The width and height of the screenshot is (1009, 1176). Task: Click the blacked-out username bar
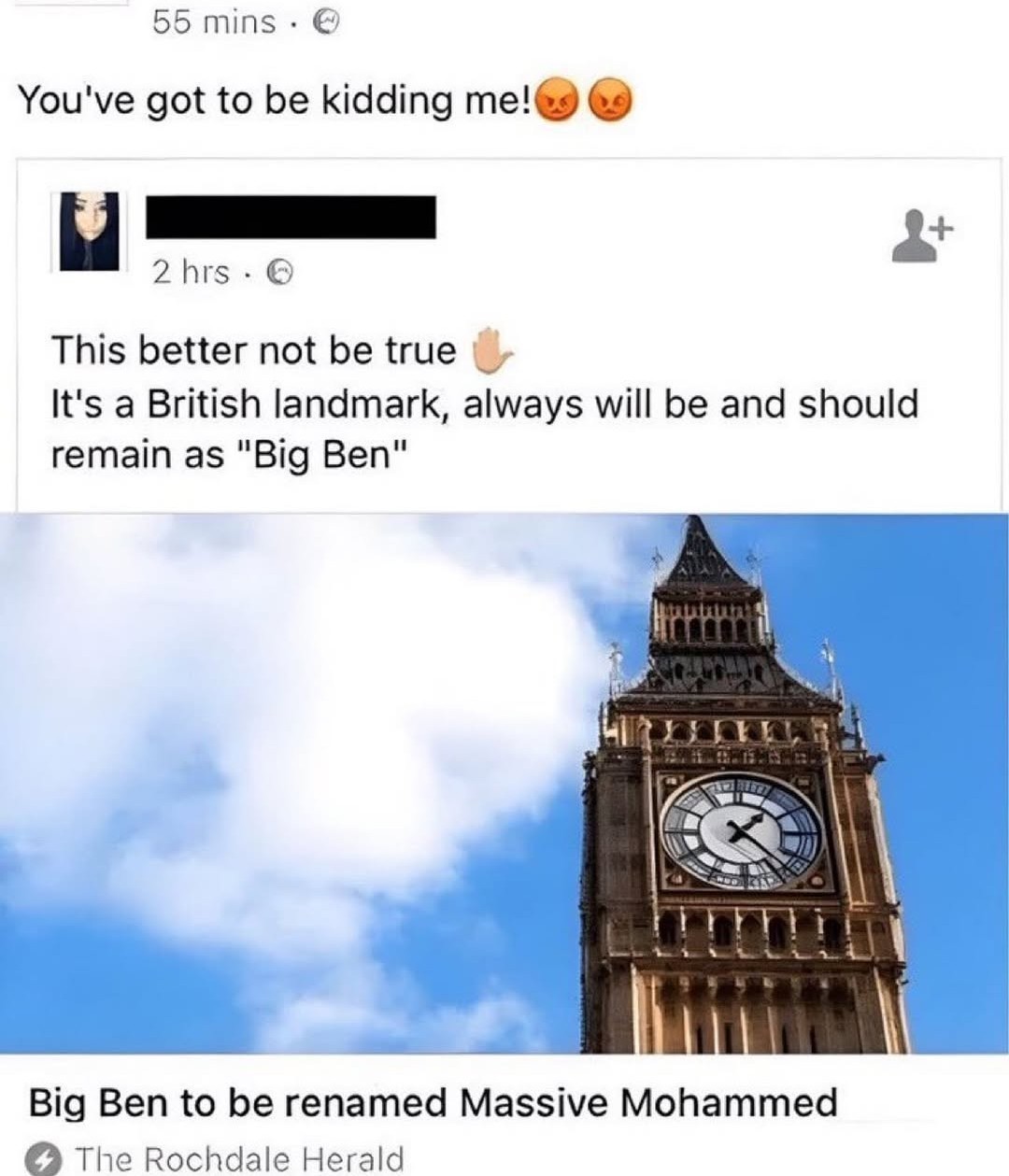pos(291,217)
